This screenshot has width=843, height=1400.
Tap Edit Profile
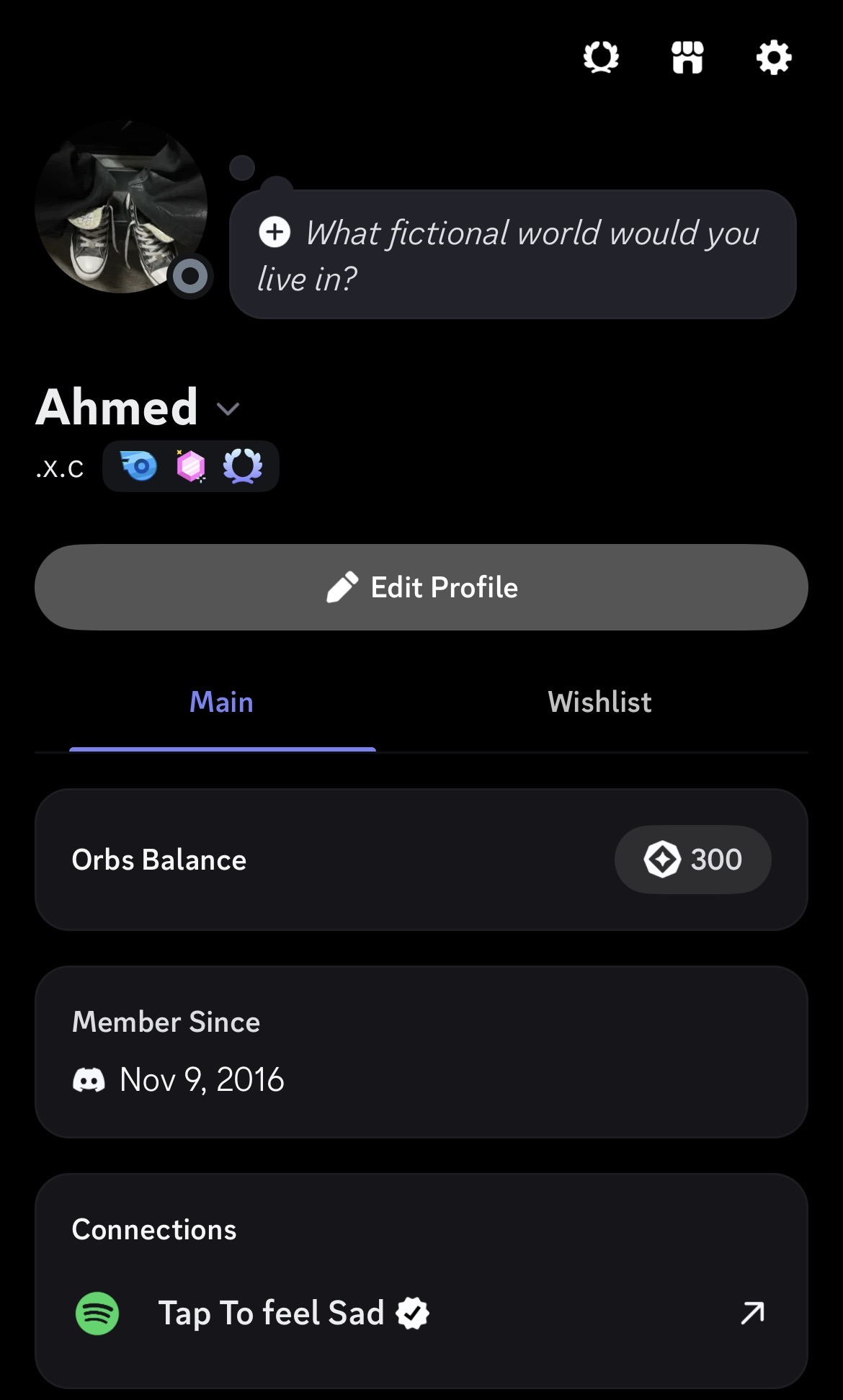pos(421,587)
